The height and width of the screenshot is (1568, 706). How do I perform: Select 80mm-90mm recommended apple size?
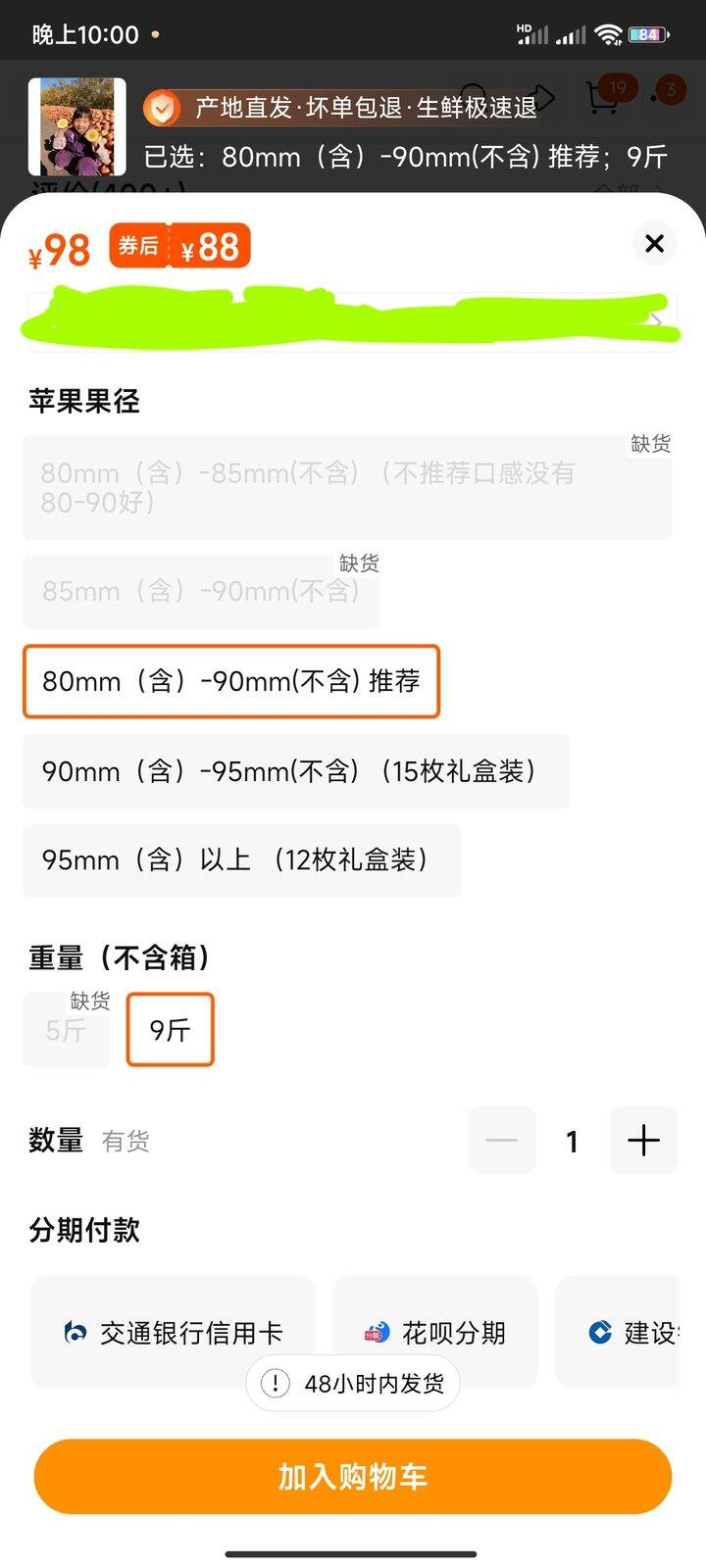click(231, 681)
